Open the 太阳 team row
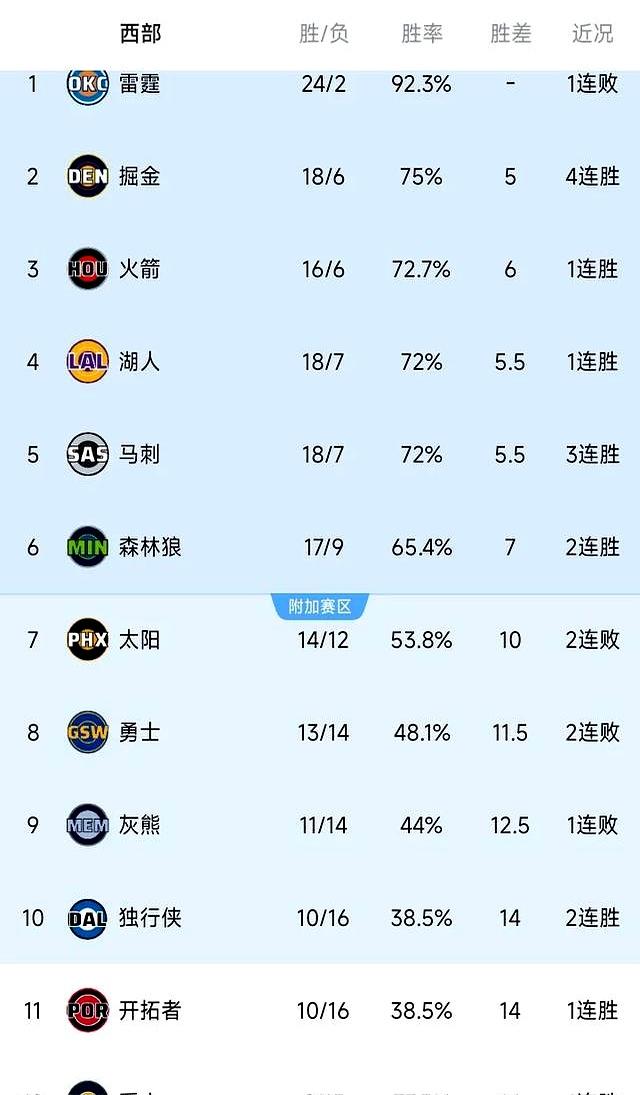Screen dimensions: 640x1095 (x=139, y=640)
